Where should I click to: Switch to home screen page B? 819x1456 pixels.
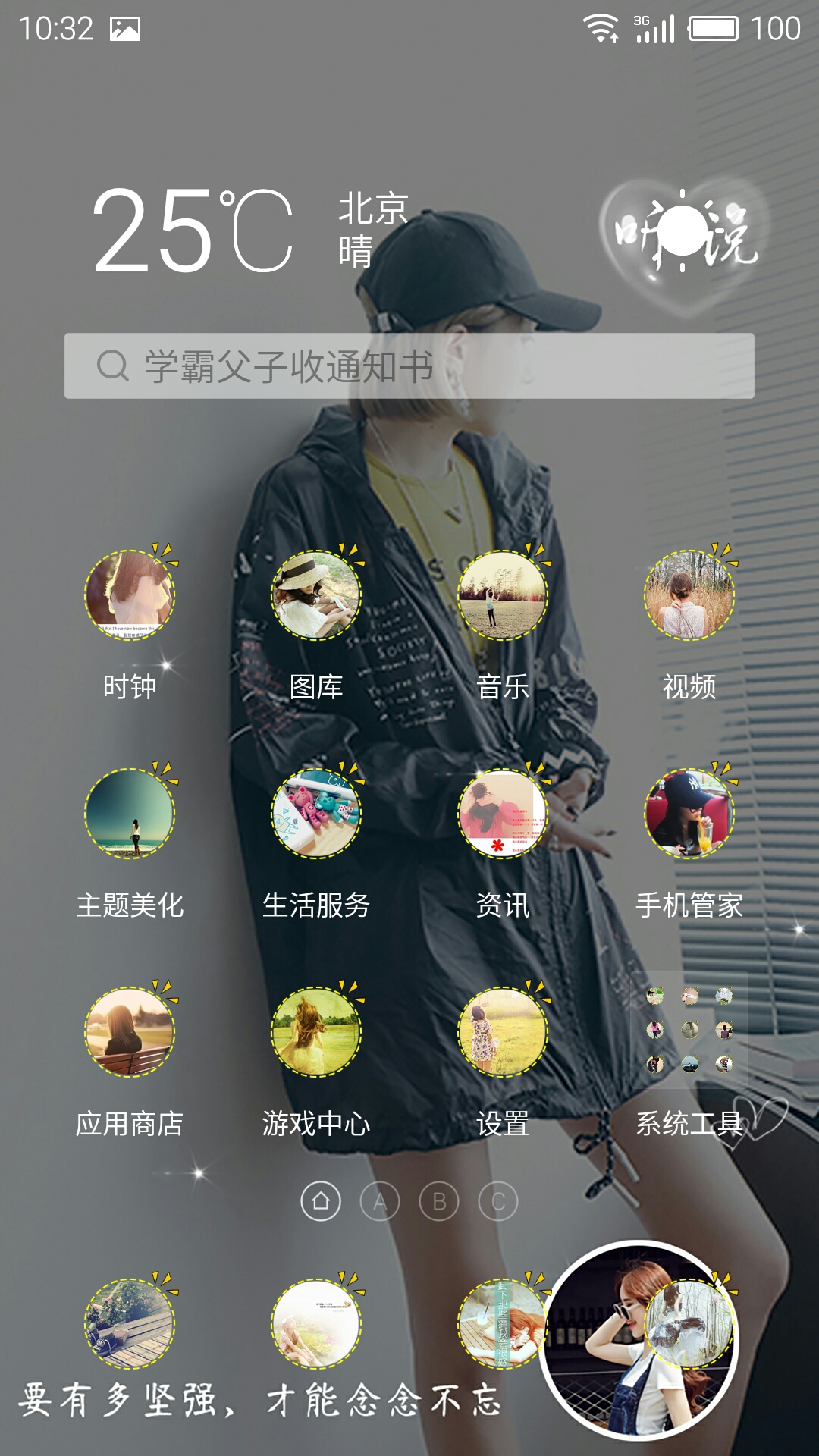point(439,1201)
